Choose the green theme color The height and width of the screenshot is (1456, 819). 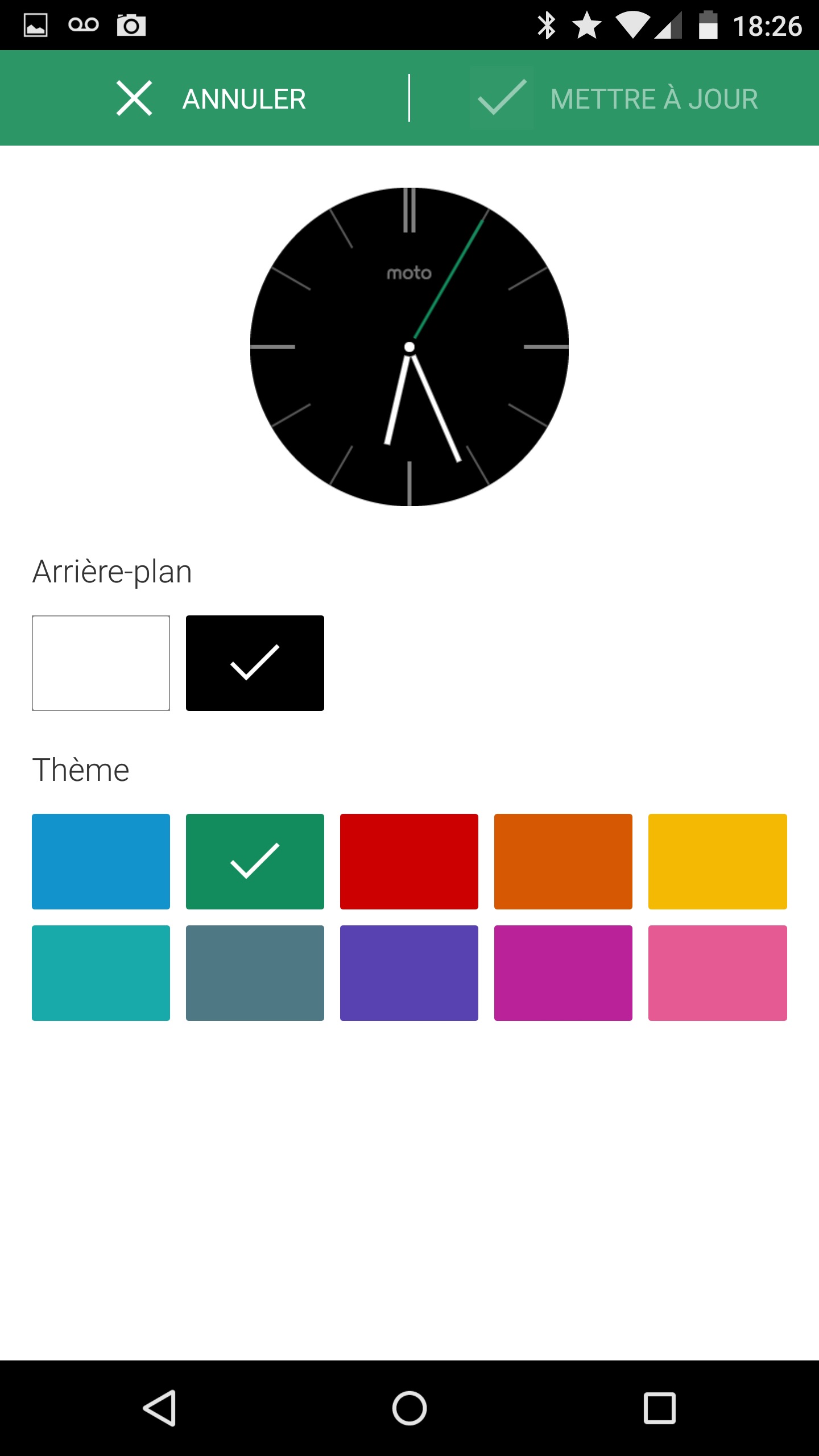click(x=255, y=861)
